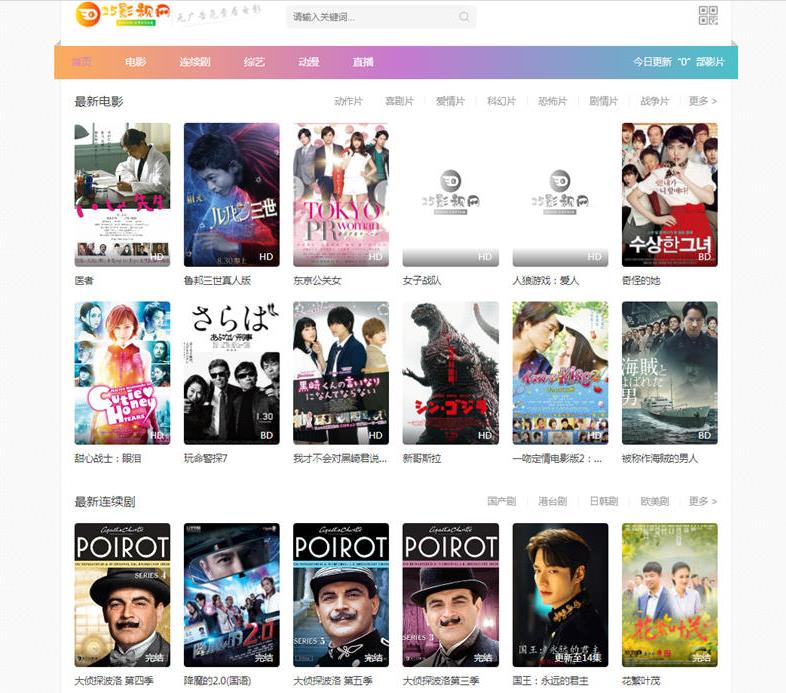Switch to the 连续剧 tab
Image resolution: width=786 pixels, height=693 pixels.
click(x=194, y=62)
